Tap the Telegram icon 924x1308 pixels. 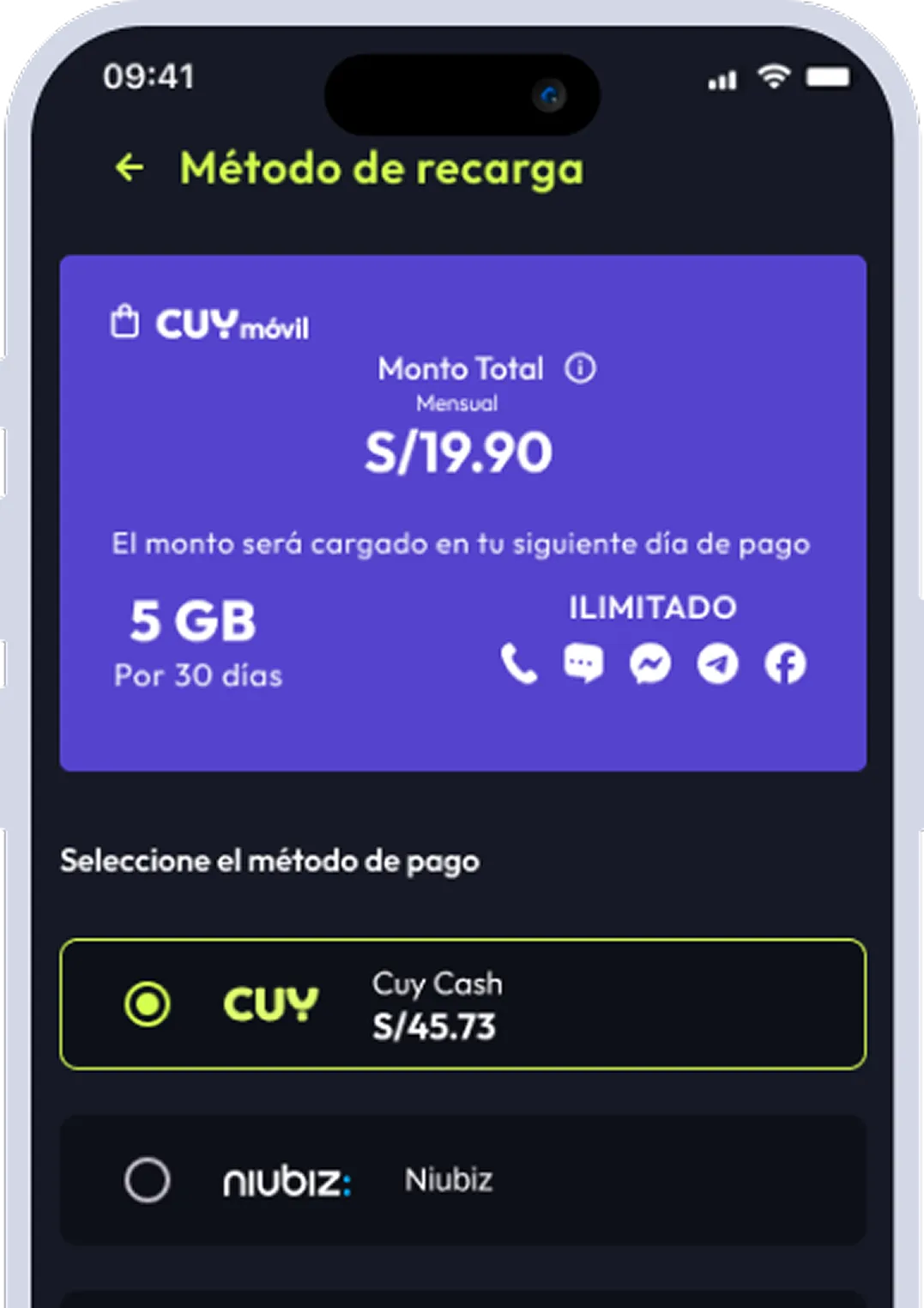pyautogui.click(x=717, y=663)
